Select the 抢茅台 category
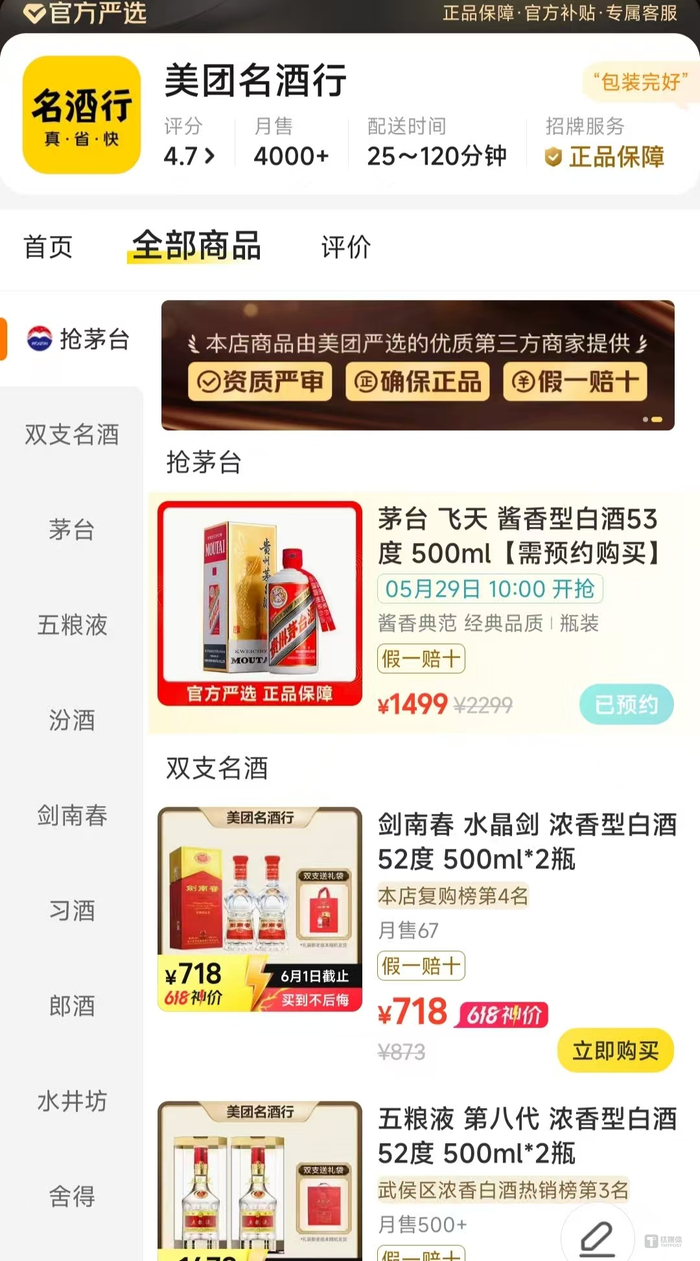 point(80,339)
